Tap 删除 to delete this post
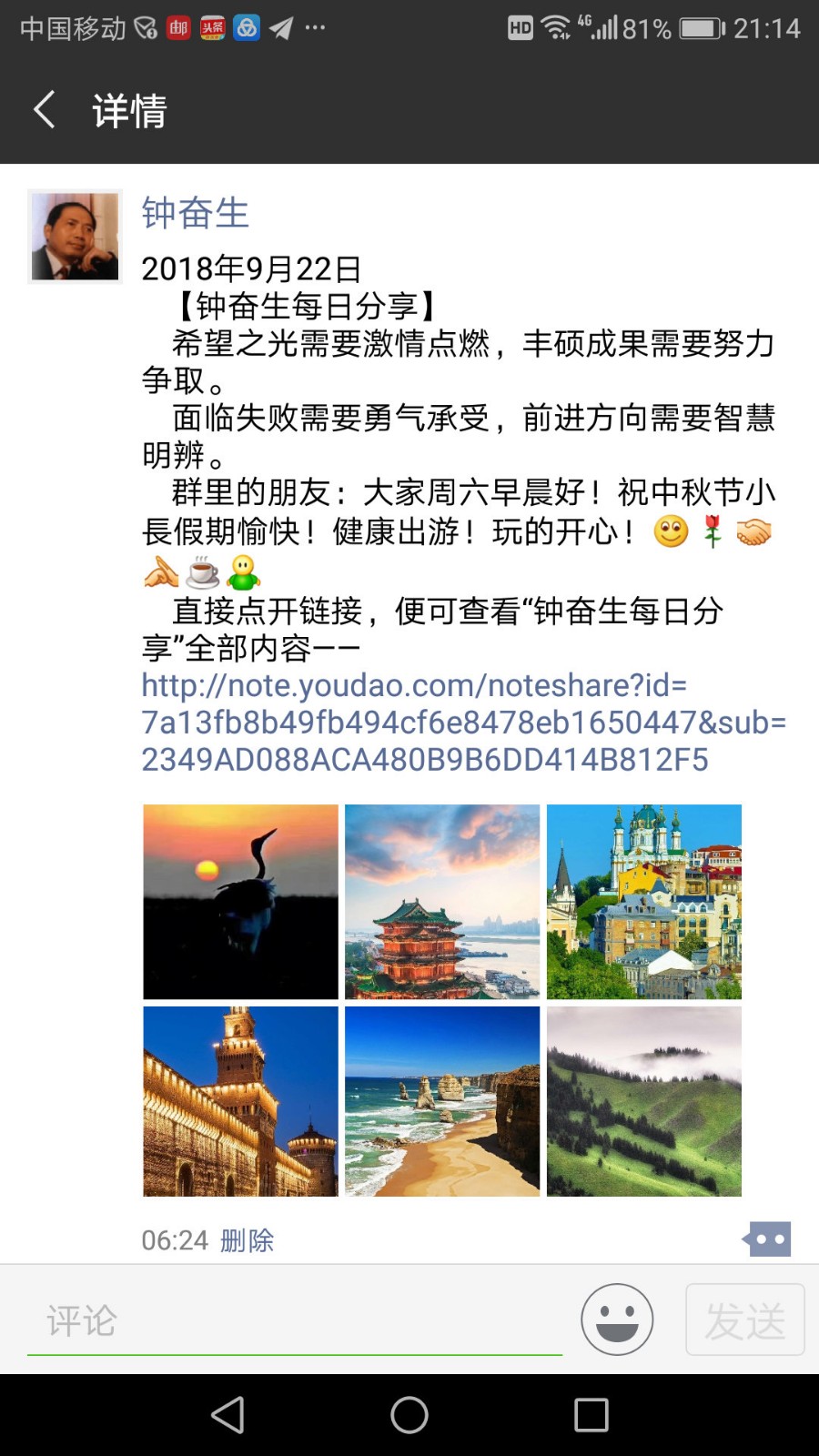Image resolution: width=819 pixels, height=1456 pixels. (x=247, y=1240)
